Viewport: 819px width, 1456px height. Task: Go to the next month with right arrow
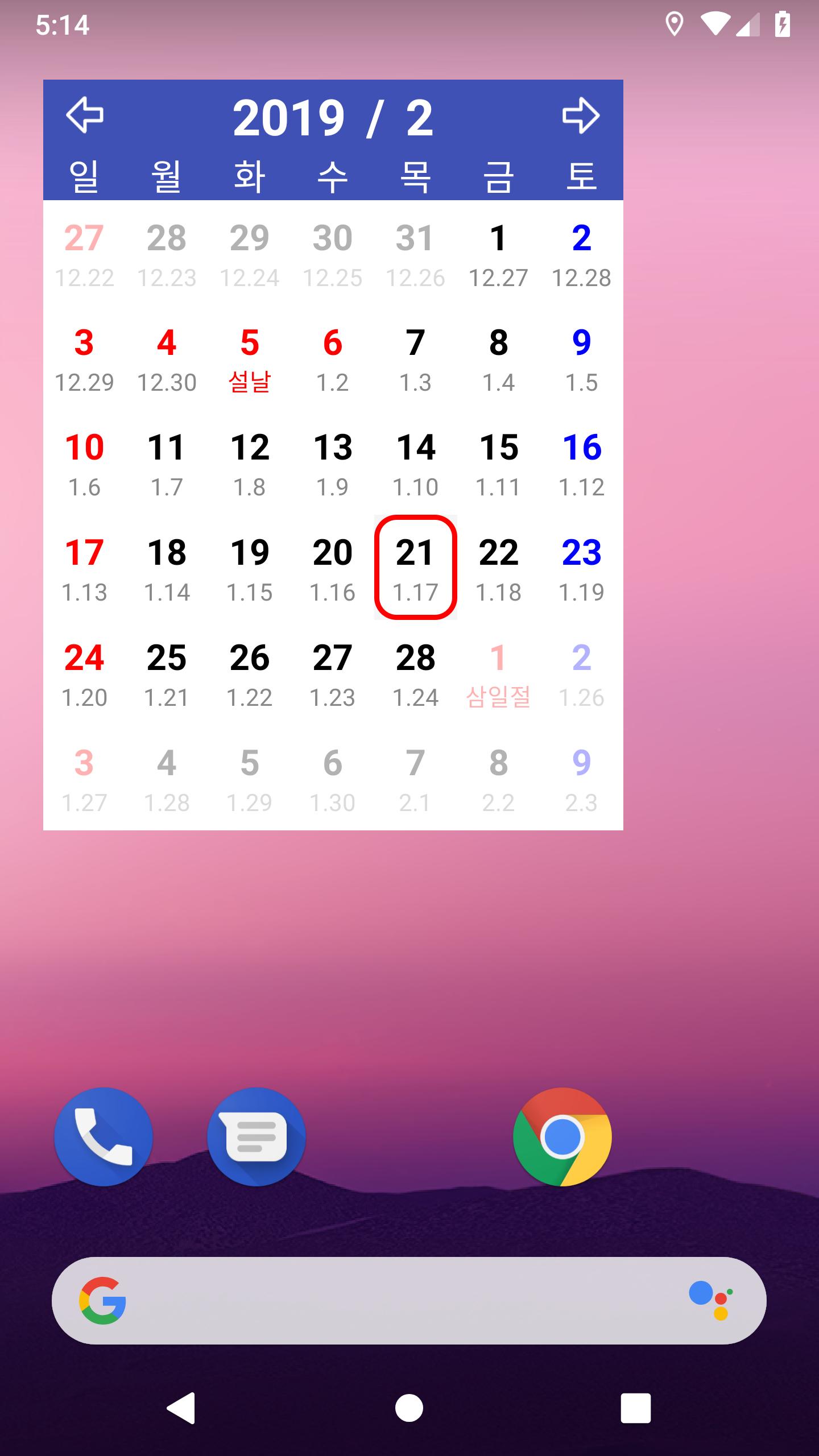(x=581, y=115)
